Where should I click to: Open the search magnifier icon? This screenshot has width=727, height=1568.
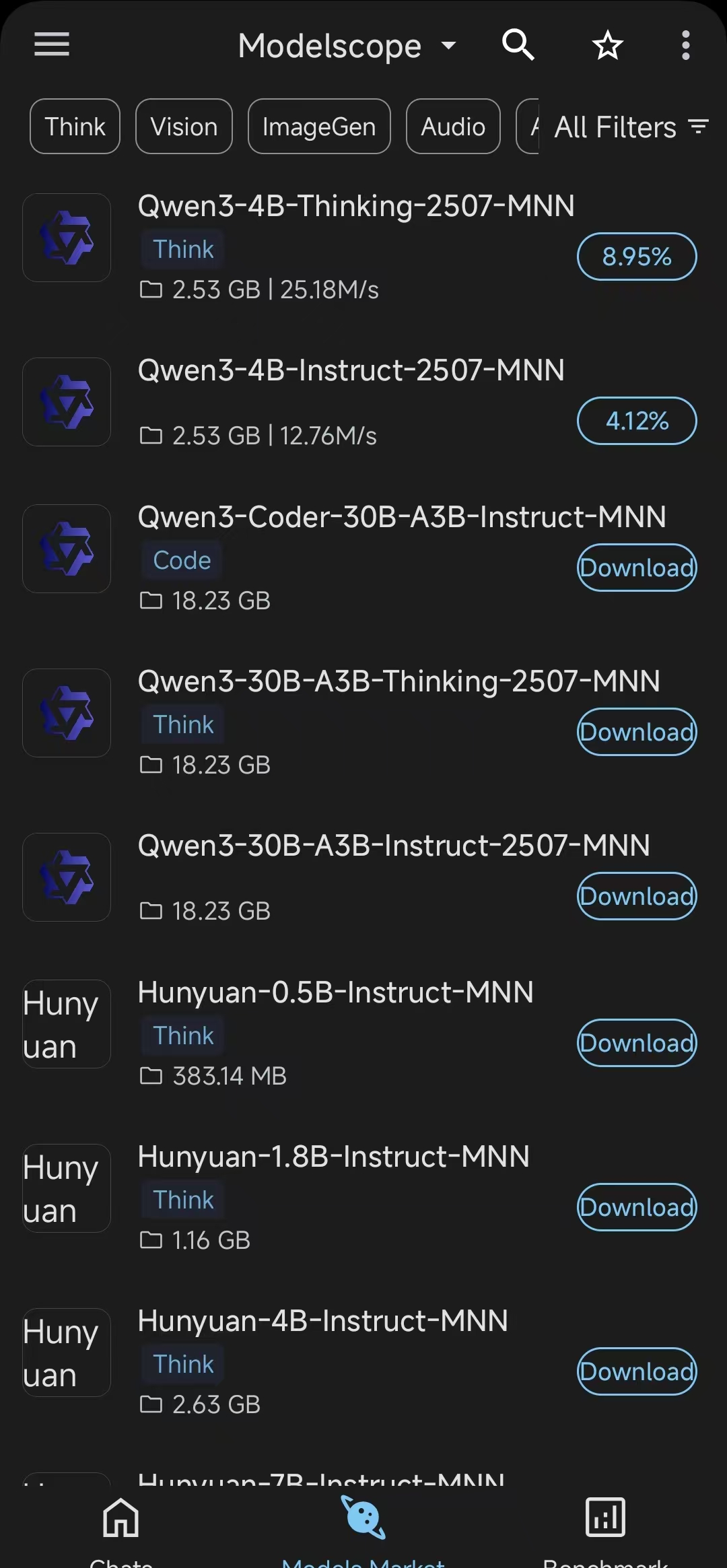point(518,45)
